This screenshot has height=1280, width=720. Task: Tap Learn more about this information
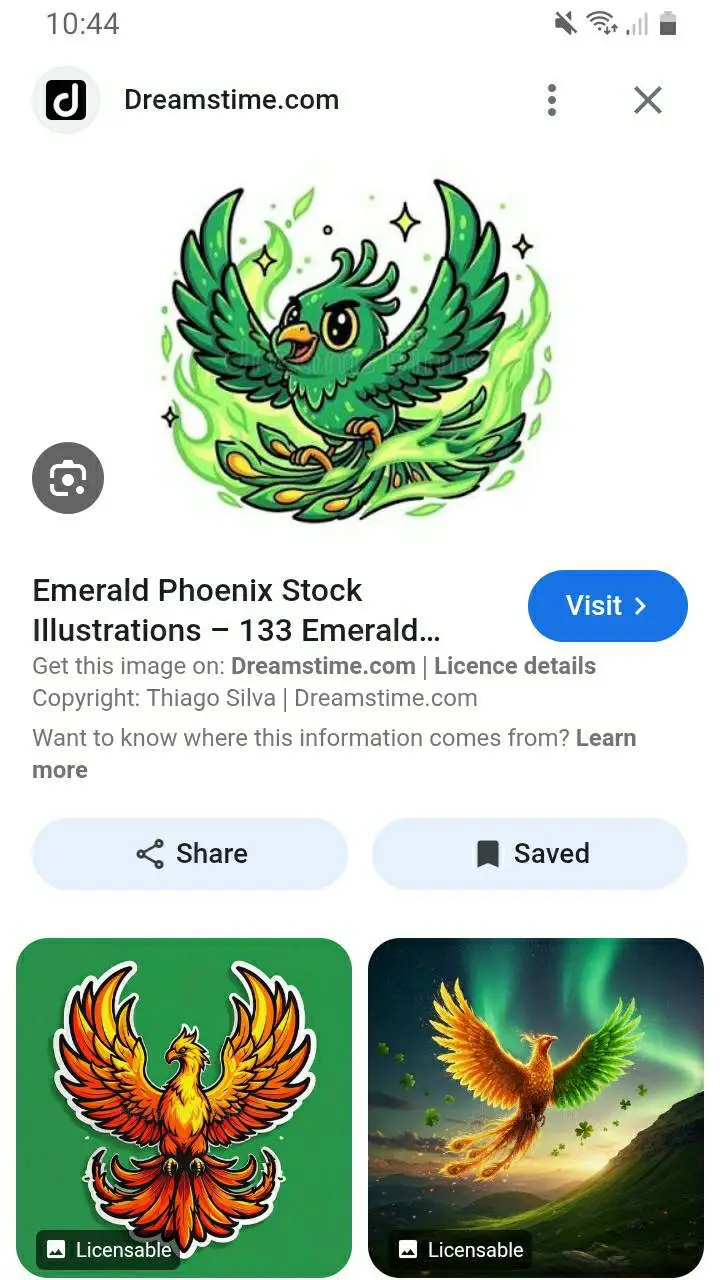tap(606, 738)
